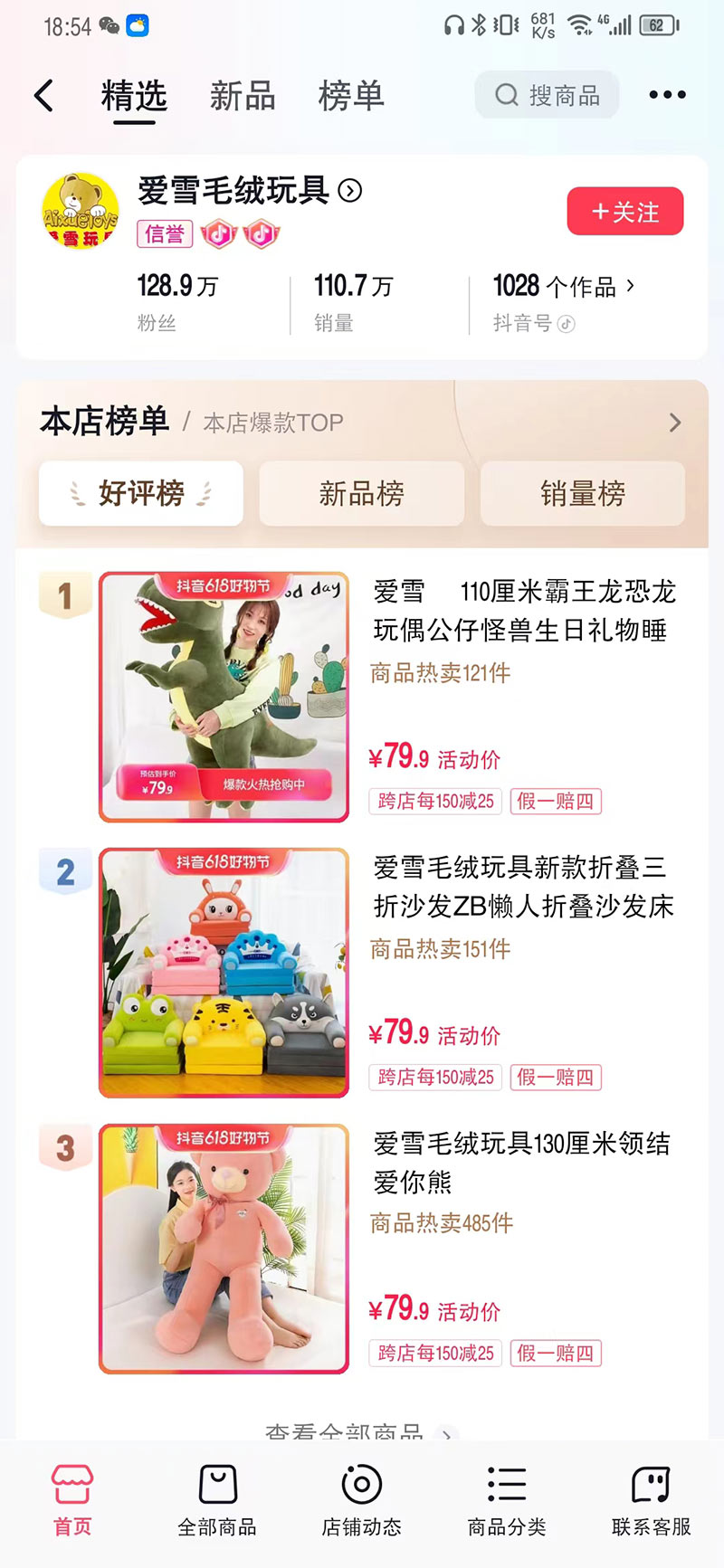The image size is (724, 1568).
Task: Tap the 首页 shop home tab
Action: pyautogui.click(x=72, y=1500)
